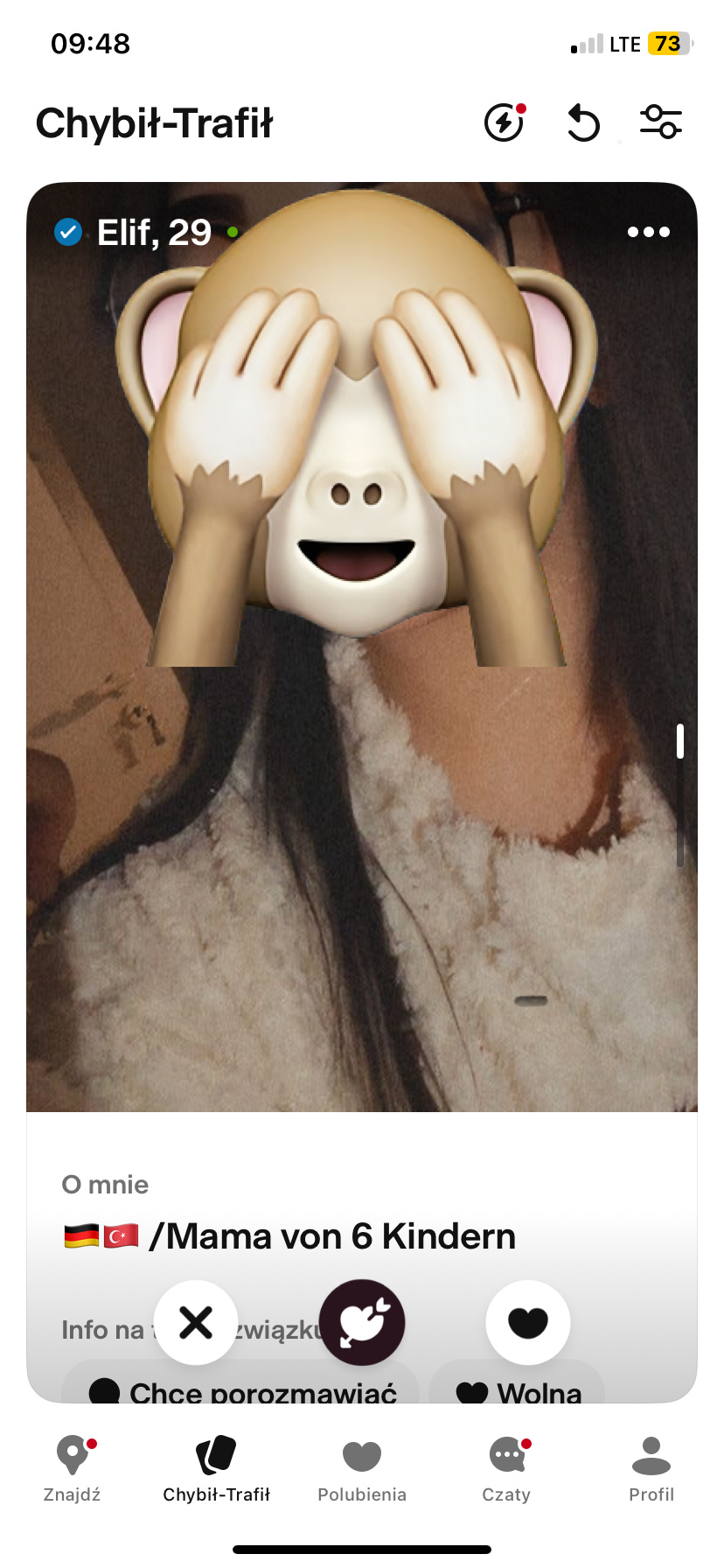
Task: Open the filter settings
Action: pyautogui.click(x=661, y=122)
